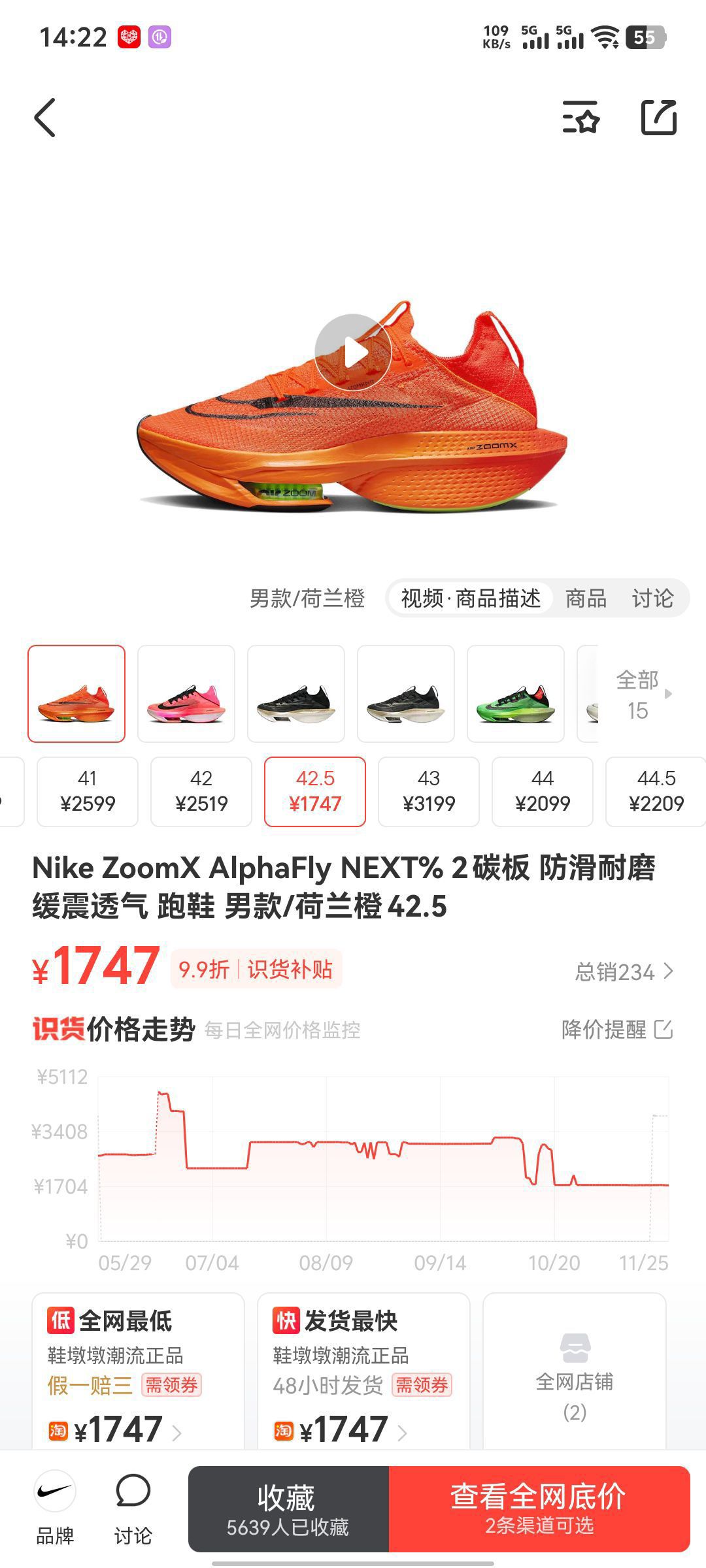Screen dimensions: 706x1568
Task: Select the pink colorway thumbnail
Action: pyautogui.click(x=186, y=694)
